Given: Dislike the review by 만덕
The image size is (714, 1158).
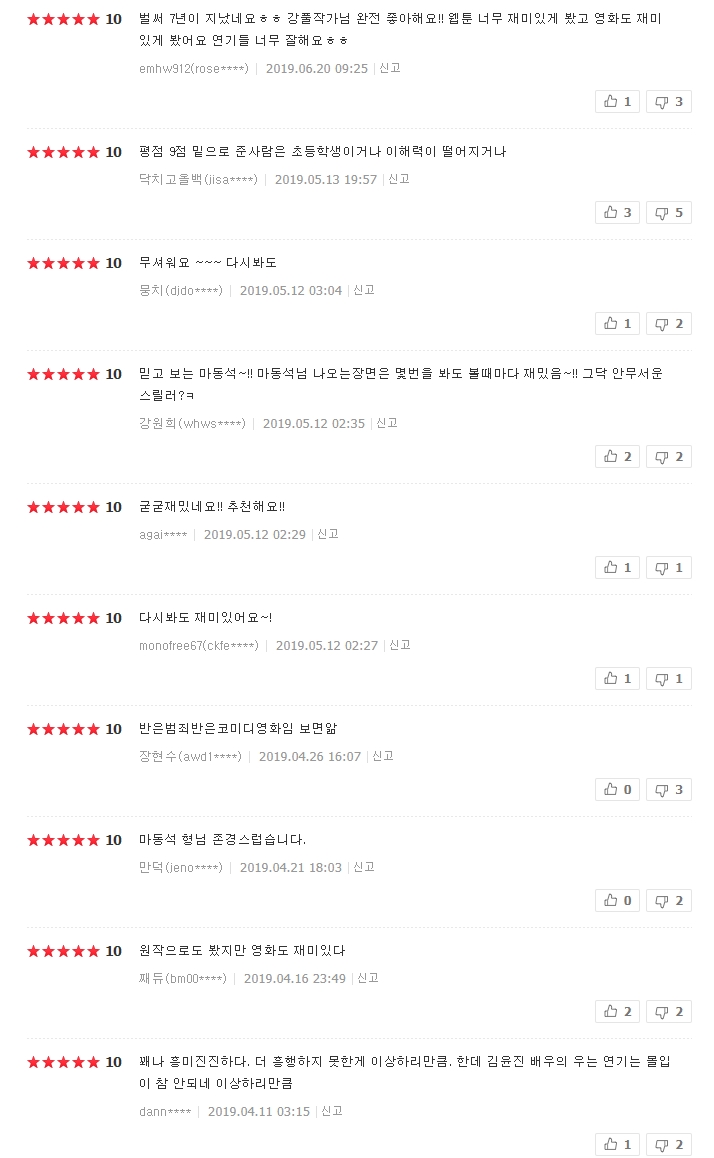Looking at the screenshot, I should (x=668, y=900).
